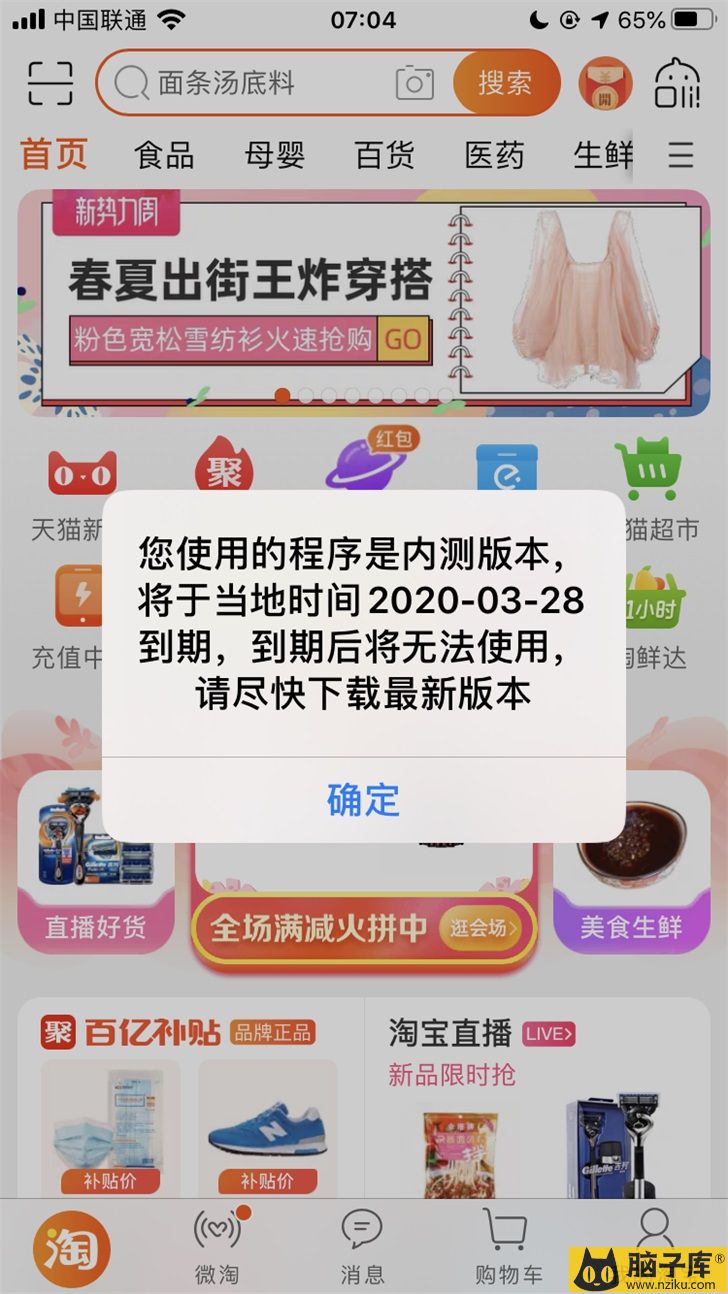Switch to the 医药 tab
This screenshot has height=1294, width=728.
tap(494, 155)
